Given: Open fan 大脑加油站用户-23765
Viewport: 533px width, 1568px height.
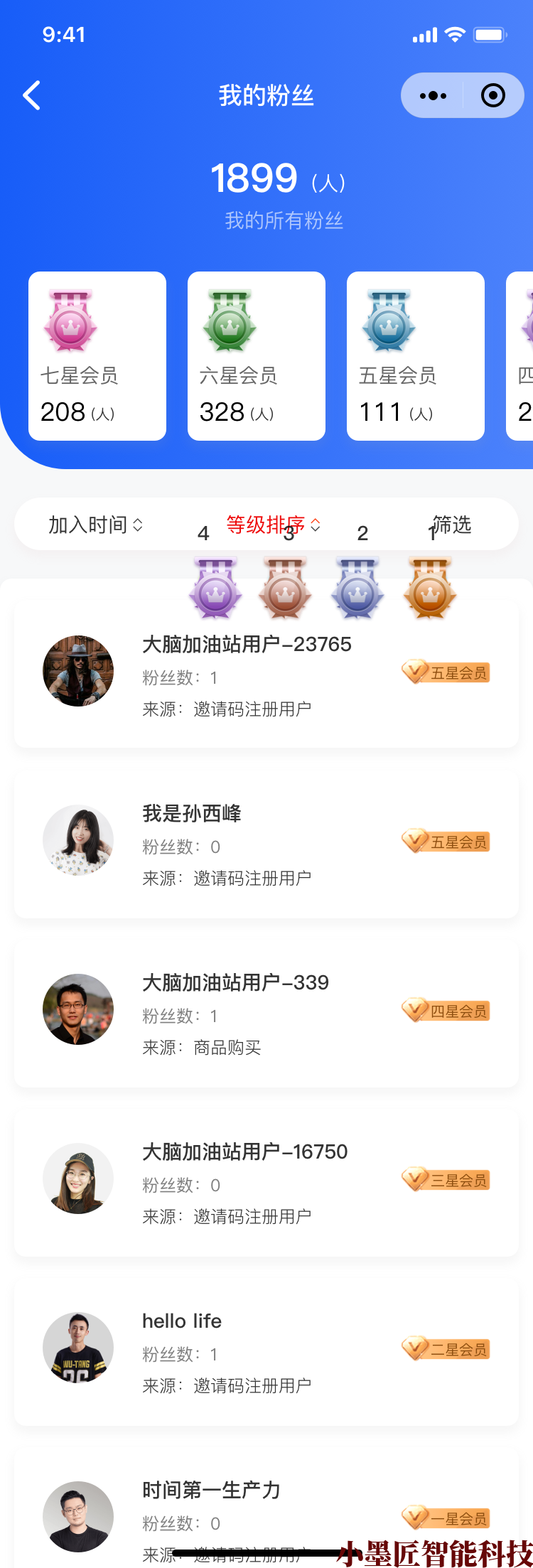Looking at the screenshot, I should 266,674.
